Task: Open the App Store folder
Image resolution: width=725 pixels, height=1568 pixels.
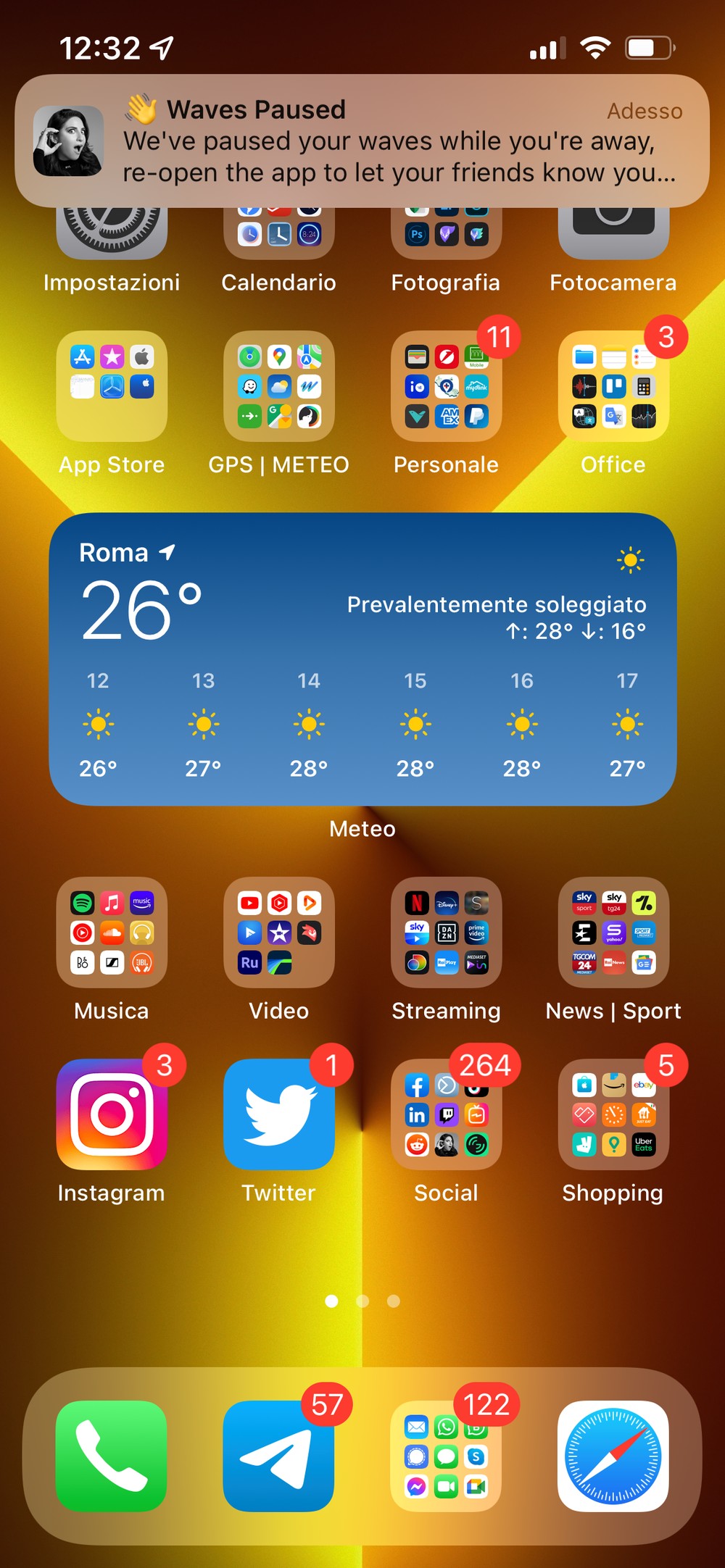Action: 112,386
